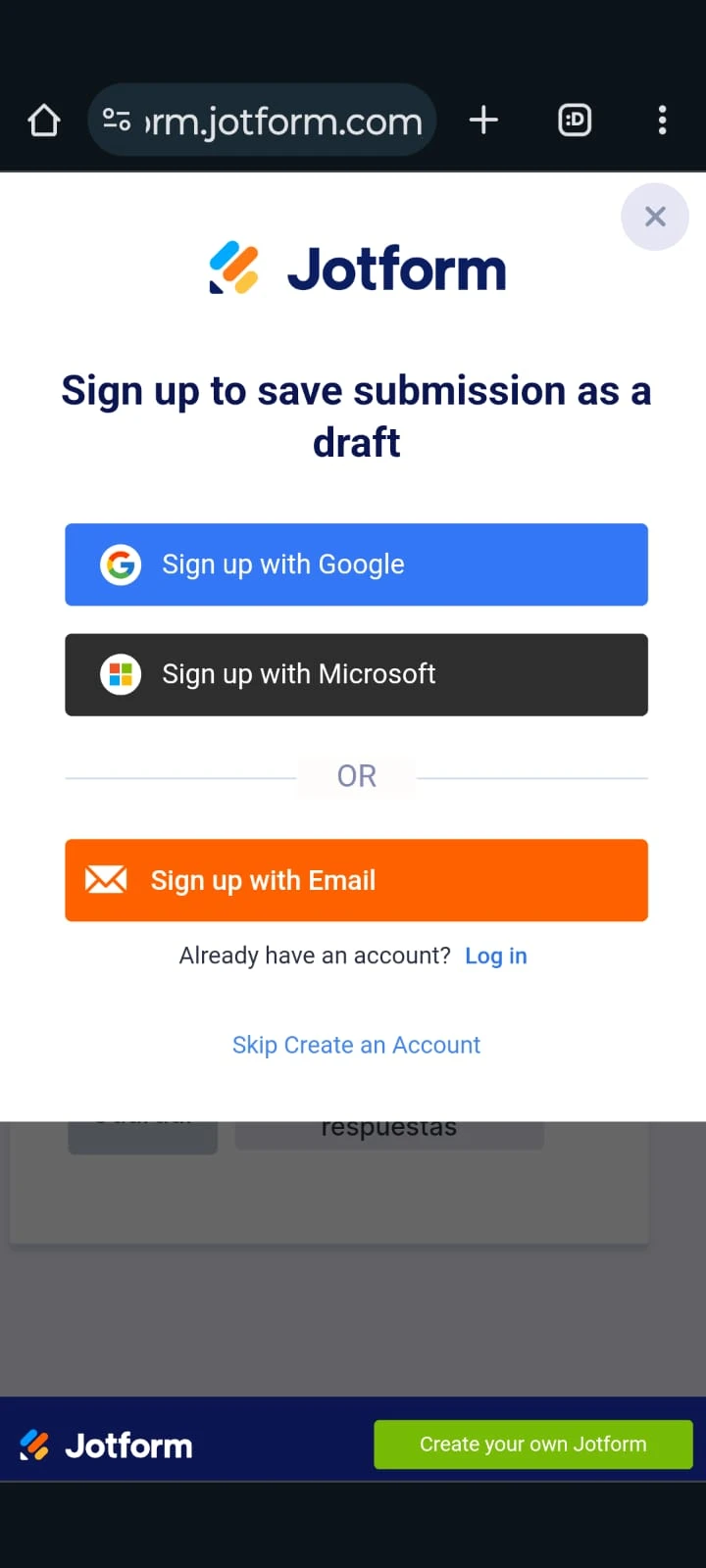Select Sign up with Google
This screenshot has height=1568, width=706.
356,564
